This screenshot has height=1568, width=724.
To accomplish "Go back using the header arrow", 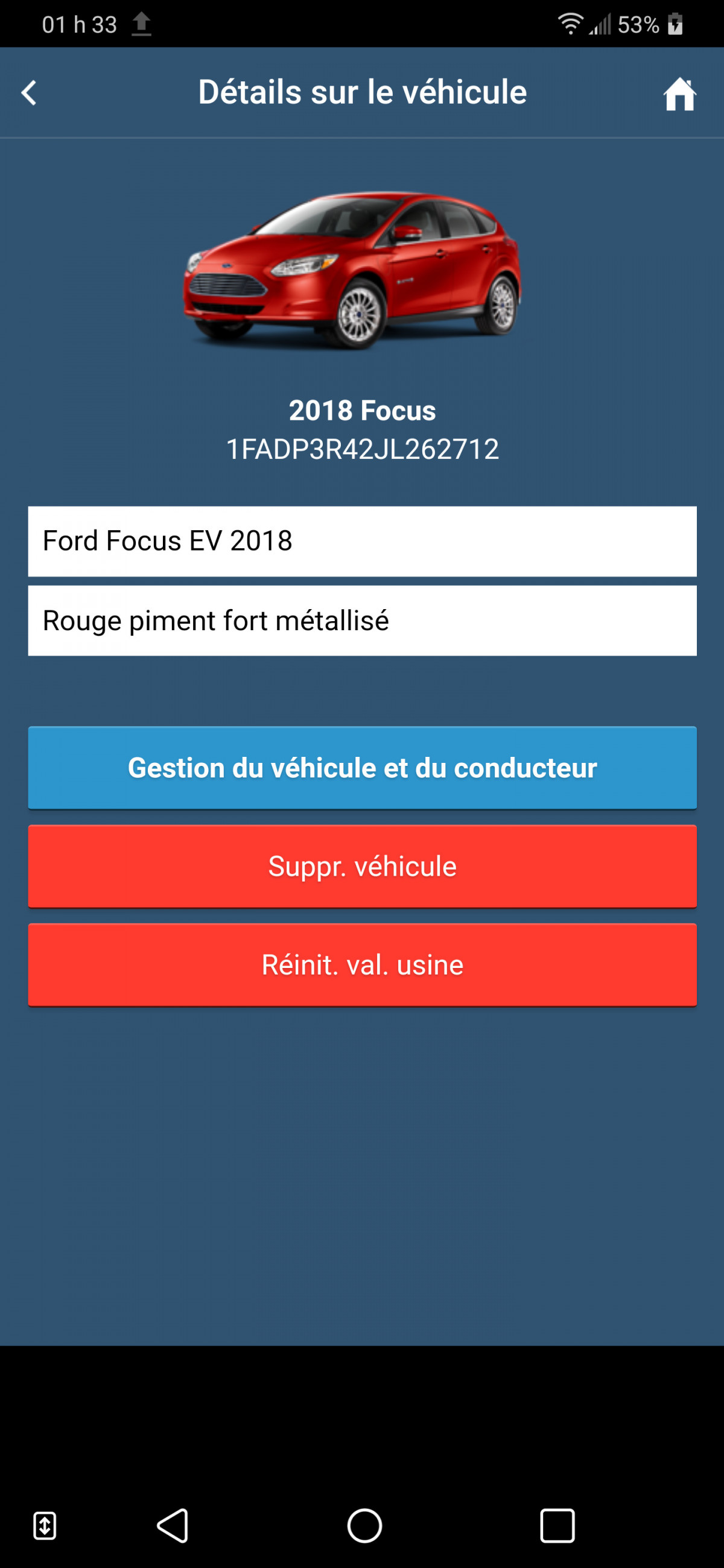I will point(28,93).
